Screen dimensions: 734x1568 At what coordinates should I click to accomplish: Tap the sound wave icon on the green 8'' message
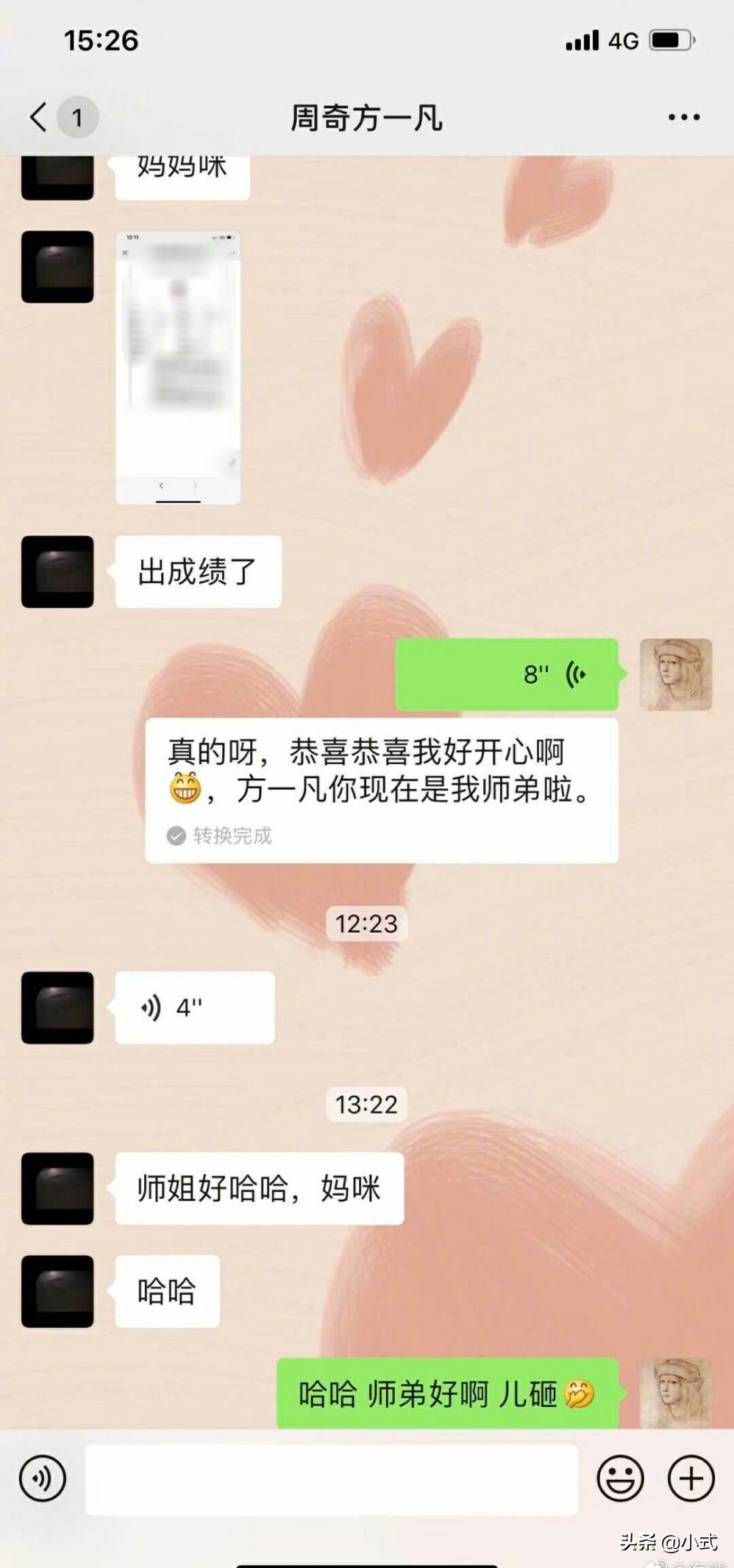[574, 674]
